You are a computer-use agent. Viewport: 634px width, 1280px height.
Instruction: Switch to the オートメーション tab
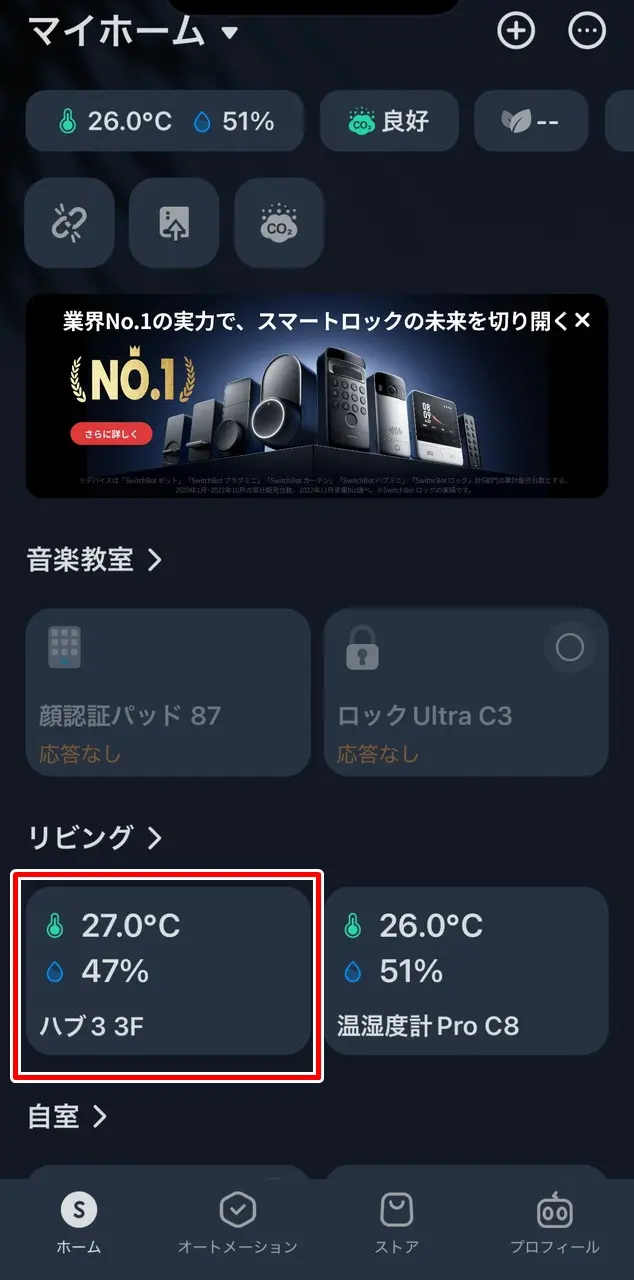pyautogui.click(x=237, y=1223)
